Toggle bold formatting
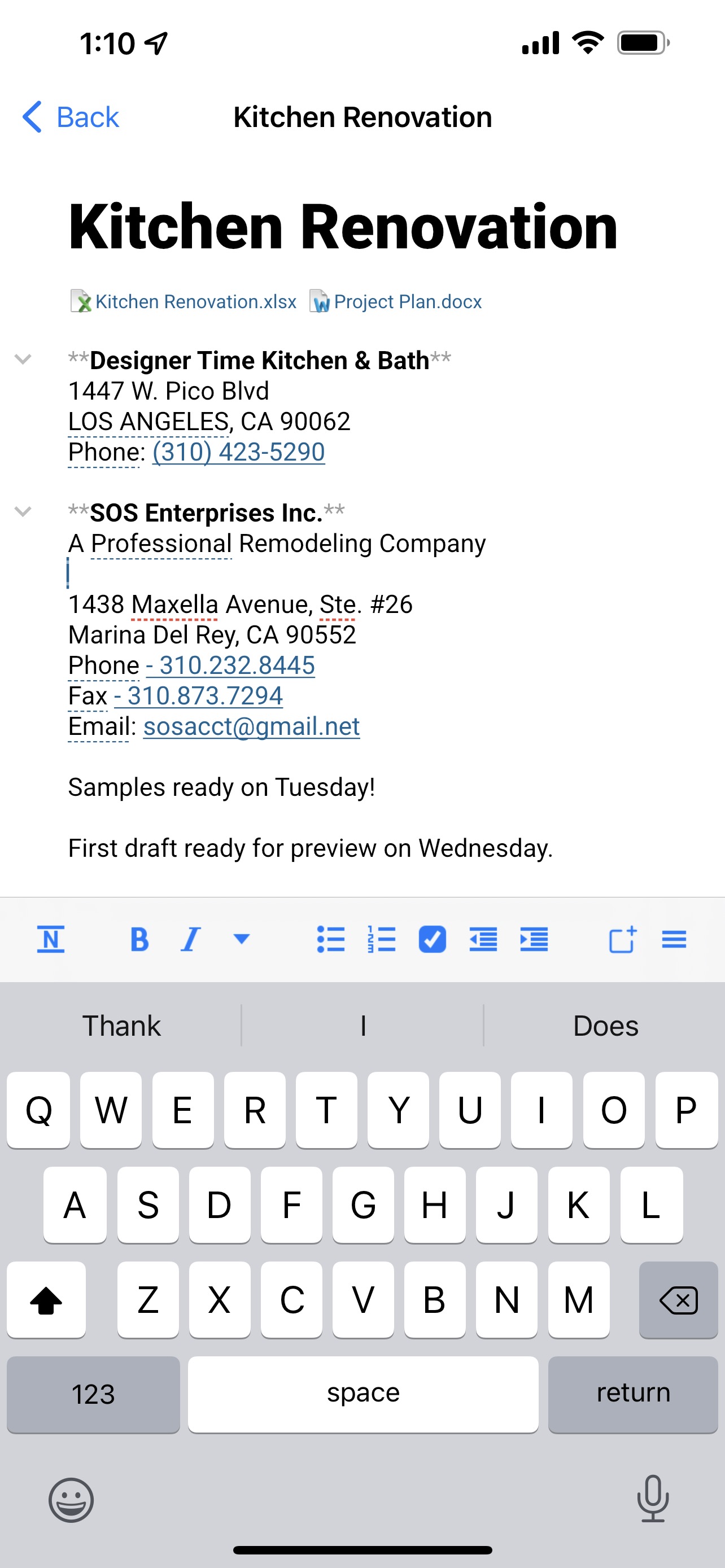Screen dimensions: 725x1568 [x=139, y=939]
